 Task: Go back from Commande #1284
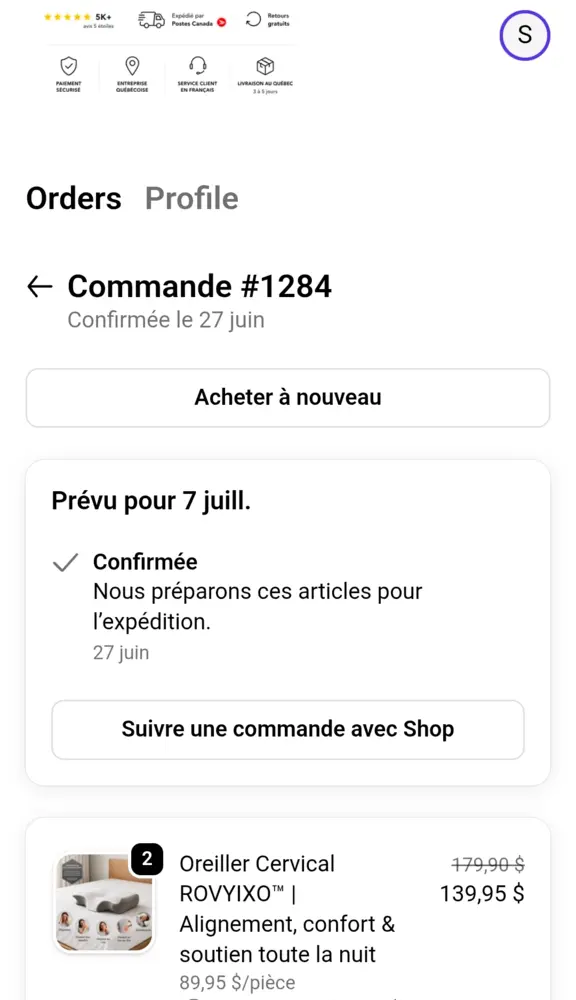point(40,286)
